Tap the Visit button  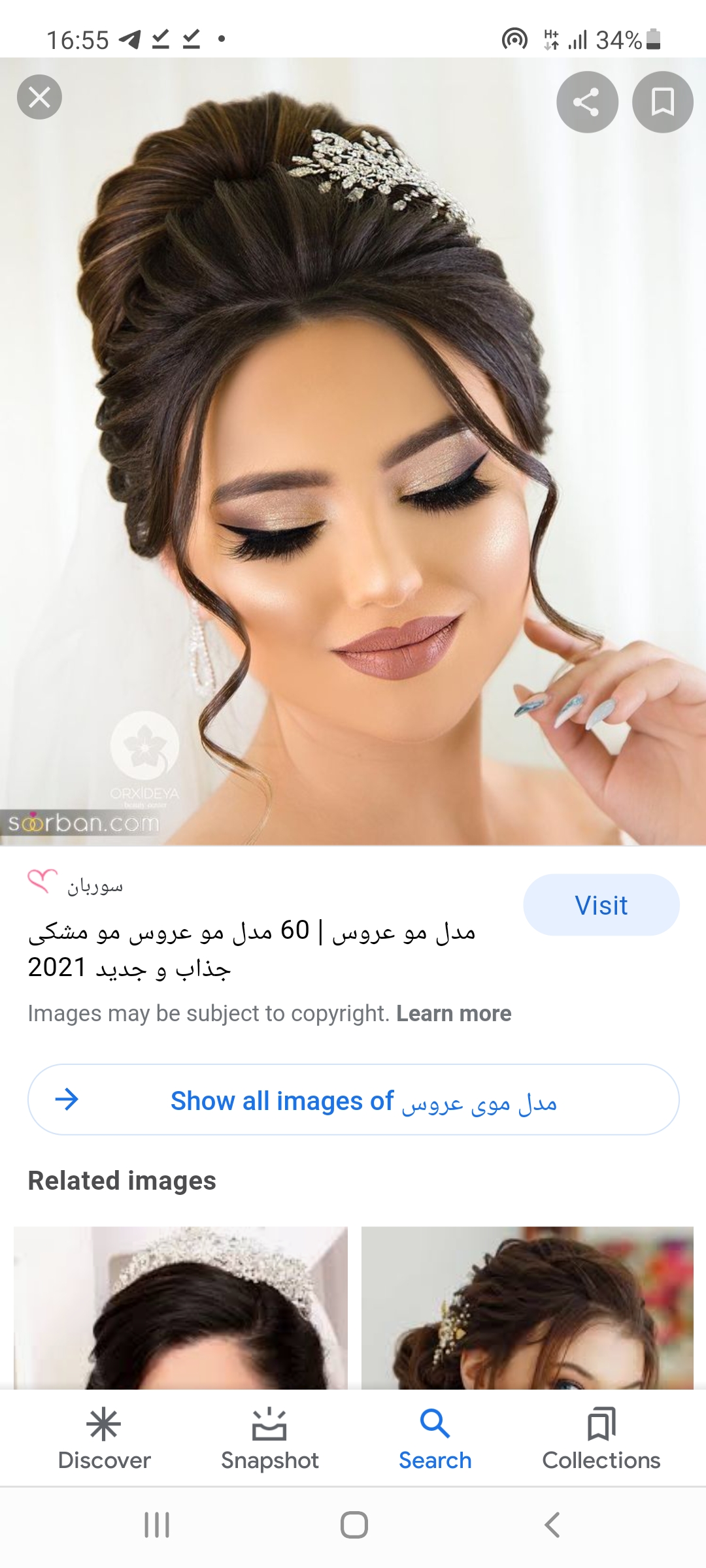coord(601,905)
